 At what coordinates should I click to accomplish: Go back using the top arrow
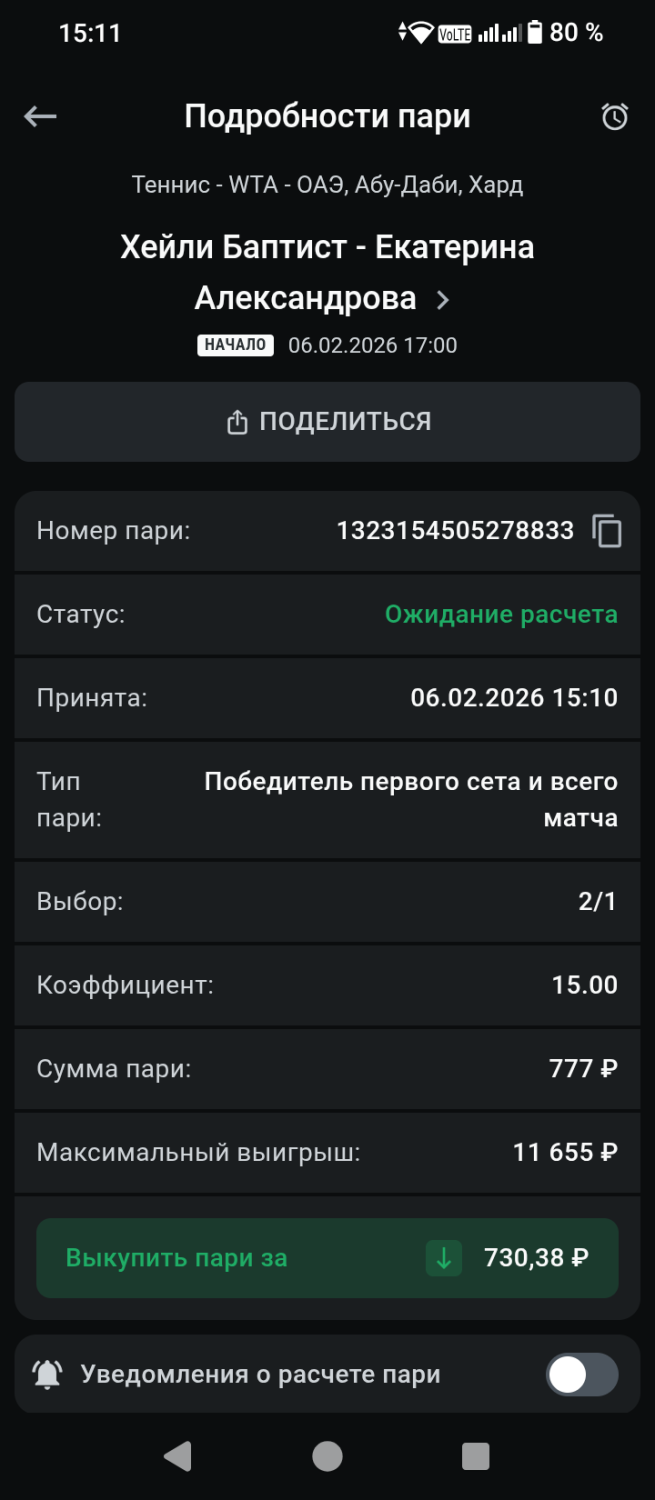pyautogui.click(x=40, y=117)
